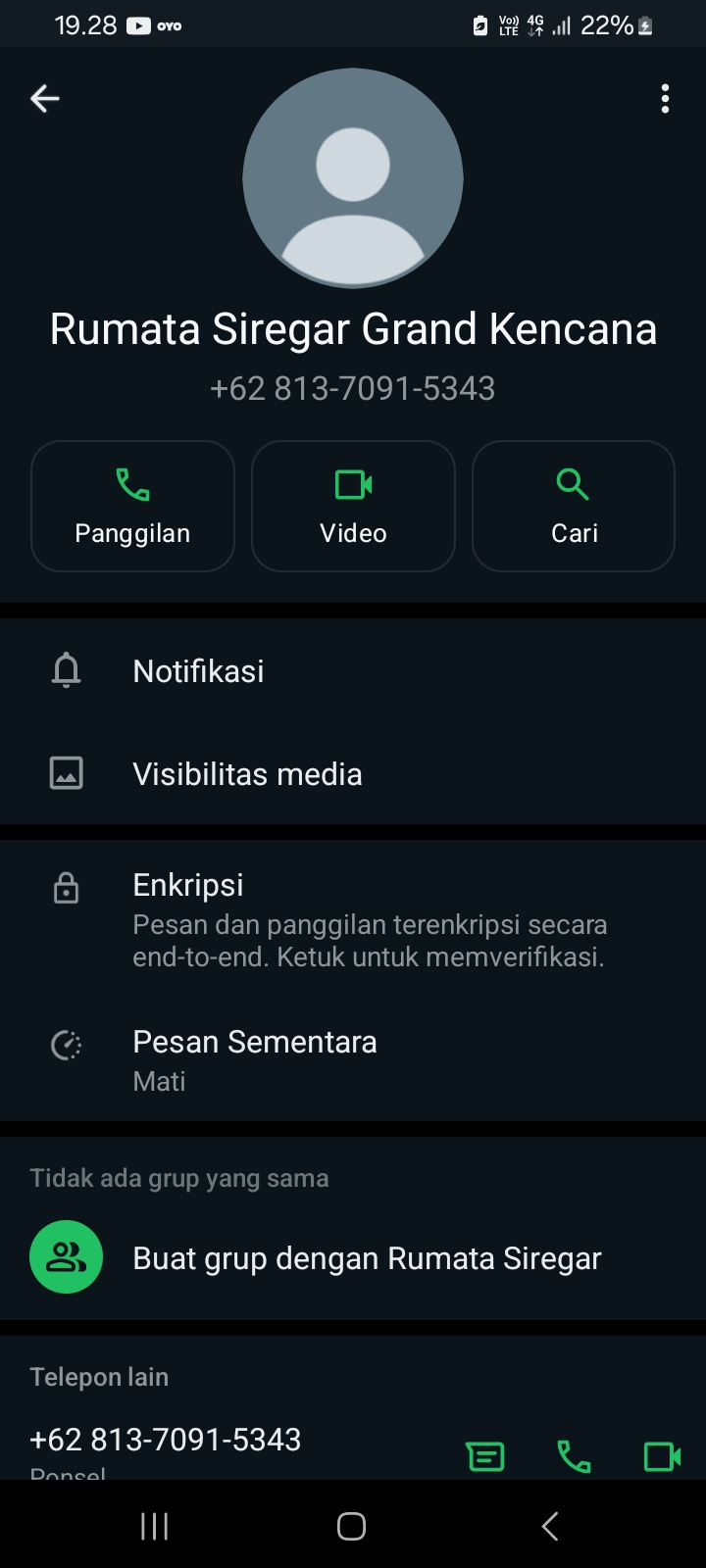Open recent apps via navigation bar
The width and height of the screenshot is (706, 1568).
tap(154, 1525)
